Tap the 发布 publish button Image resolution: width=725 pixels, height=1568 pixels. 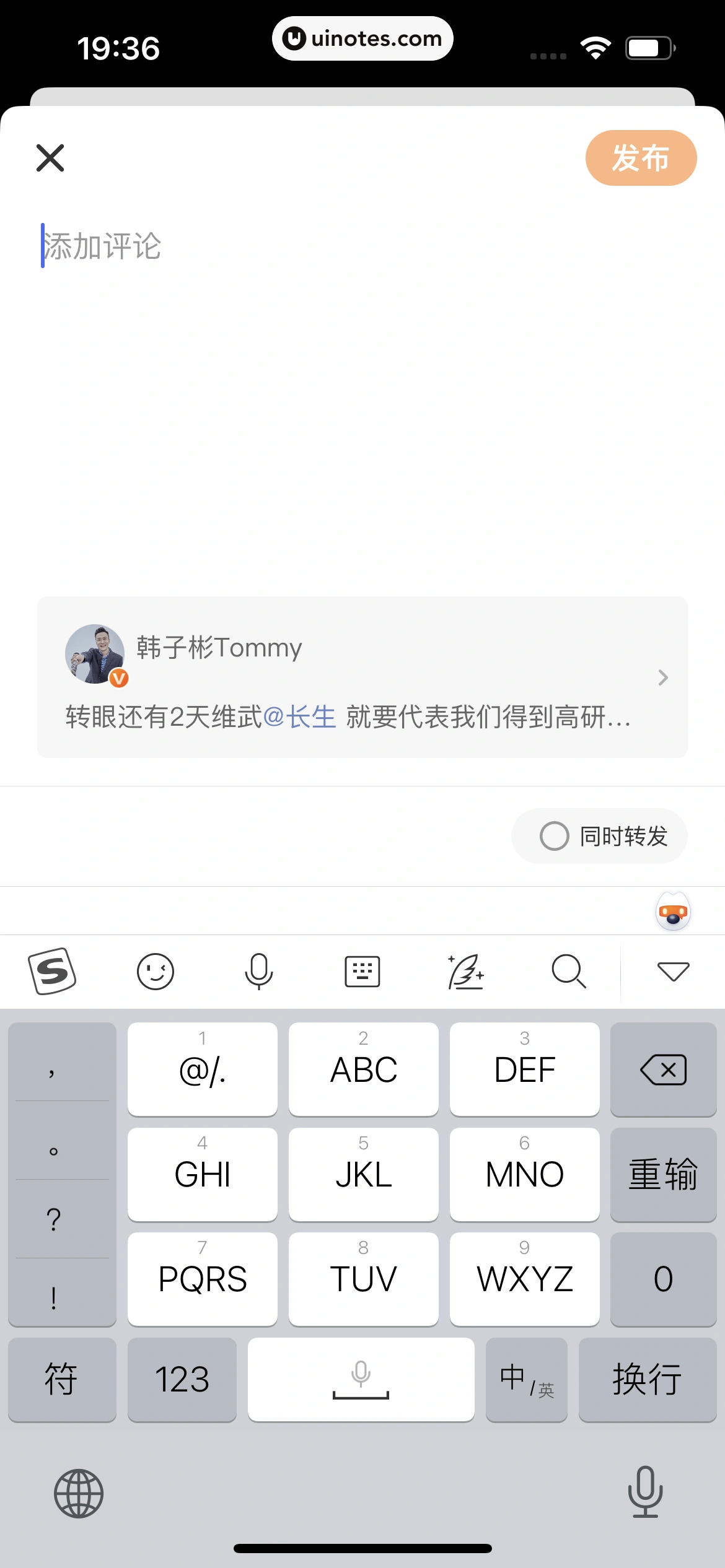pos(640,158)
